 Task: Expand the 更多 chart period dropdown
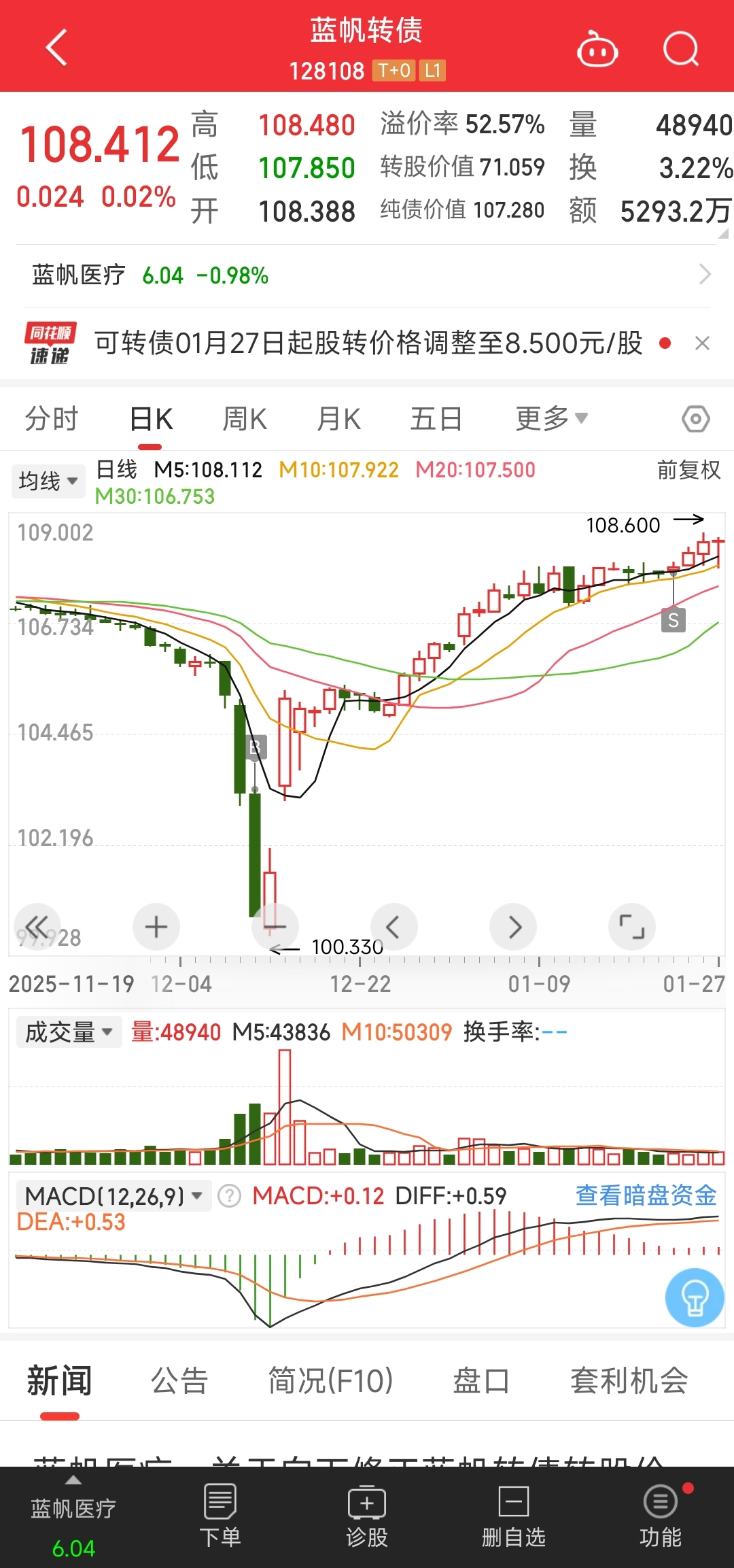pyautogui.click(x=551, y=419)
